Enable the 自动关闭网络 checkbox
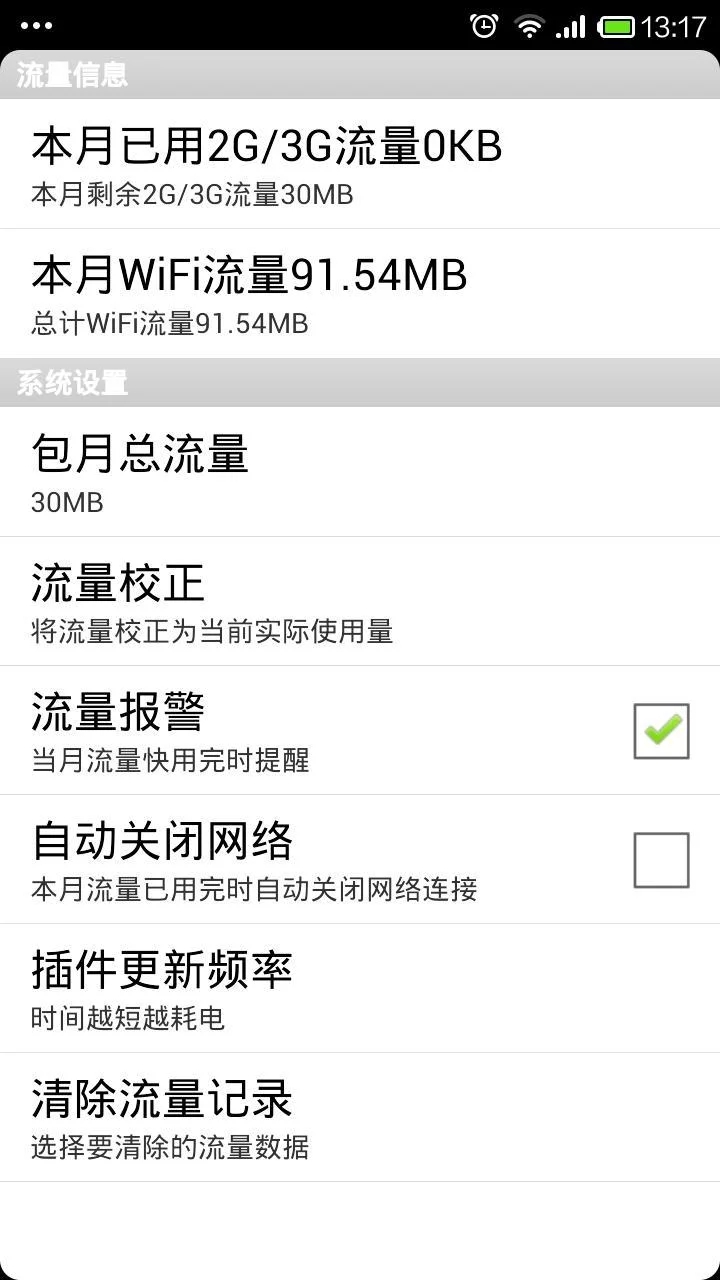Image resolution: width=720 pixels, height=1280 pixels. (x=661, y=860)
